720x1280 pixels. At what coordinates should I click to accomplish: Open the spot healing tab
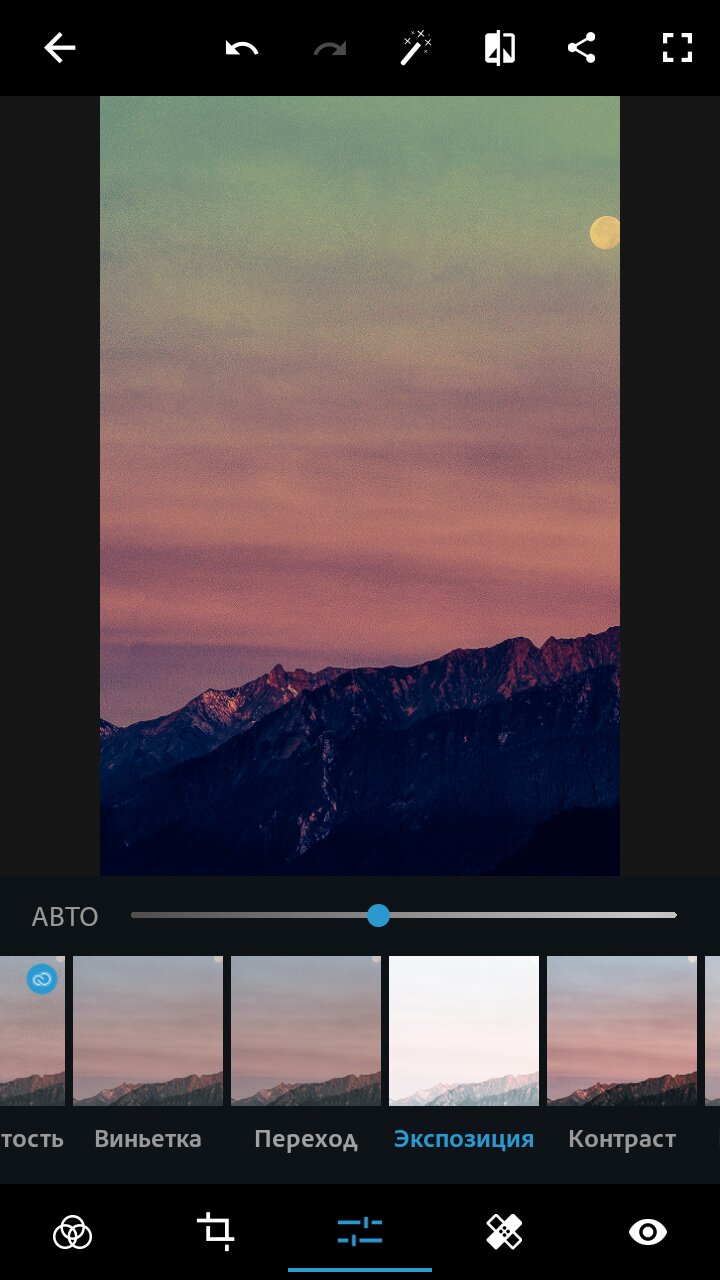504,1232
